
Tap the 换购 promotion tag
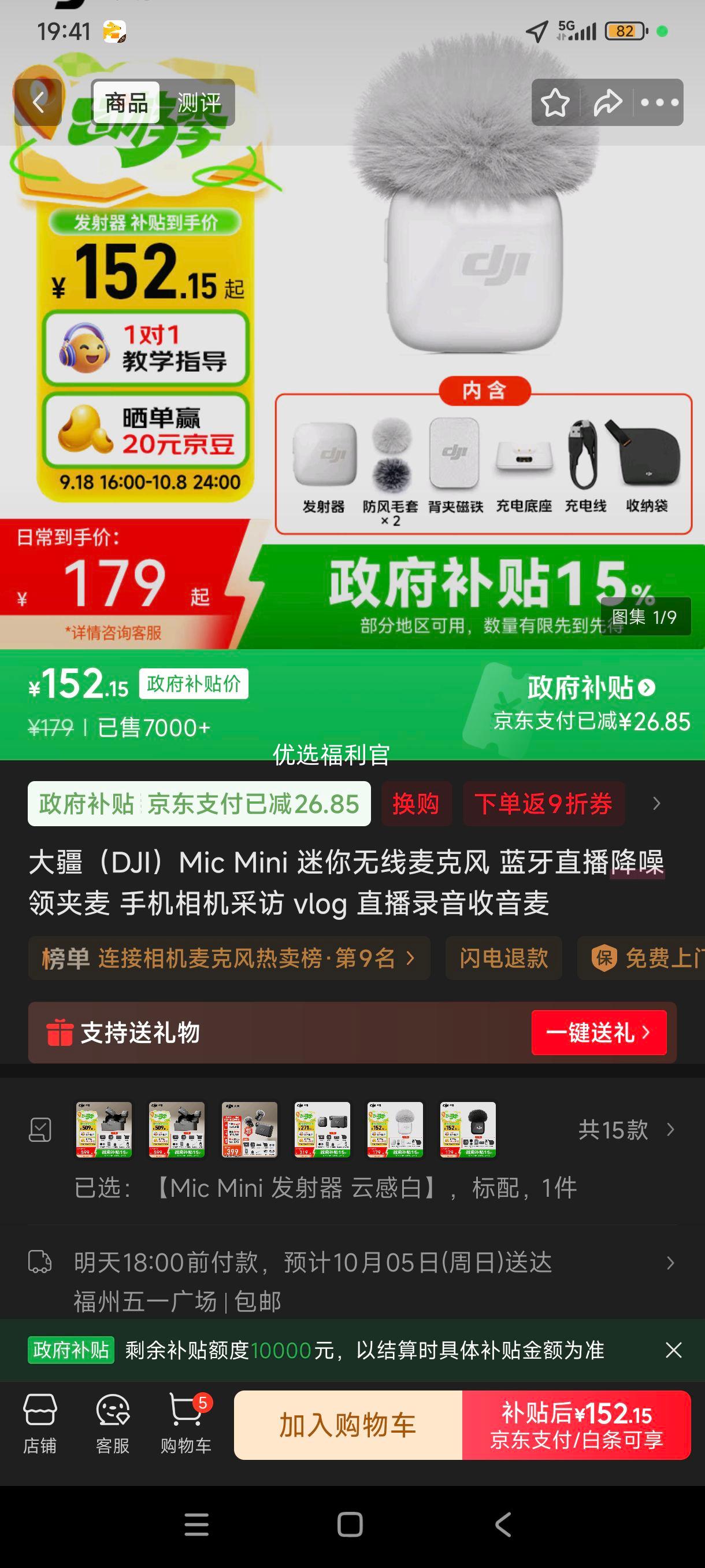(416, 804)
